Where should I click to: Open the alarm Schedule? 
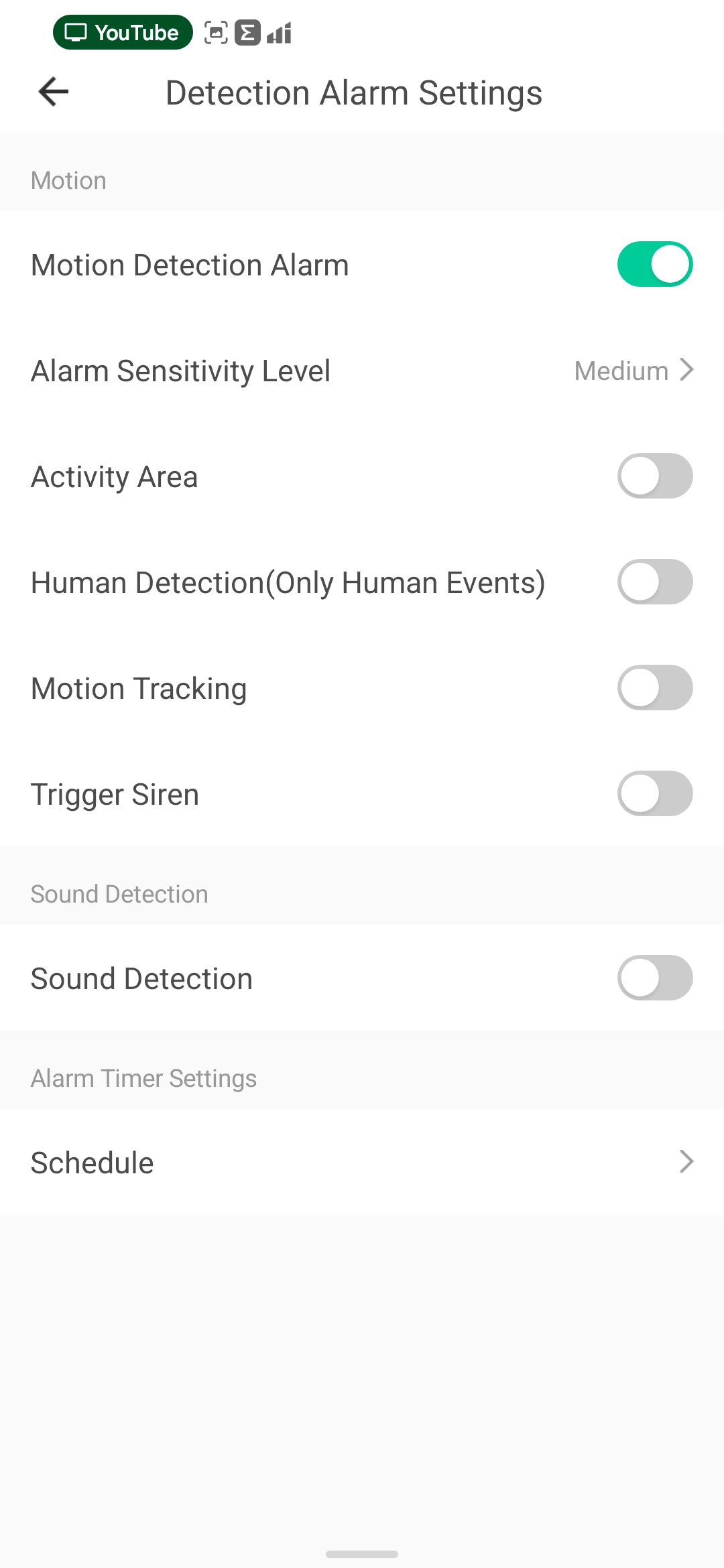[362, 1162]
